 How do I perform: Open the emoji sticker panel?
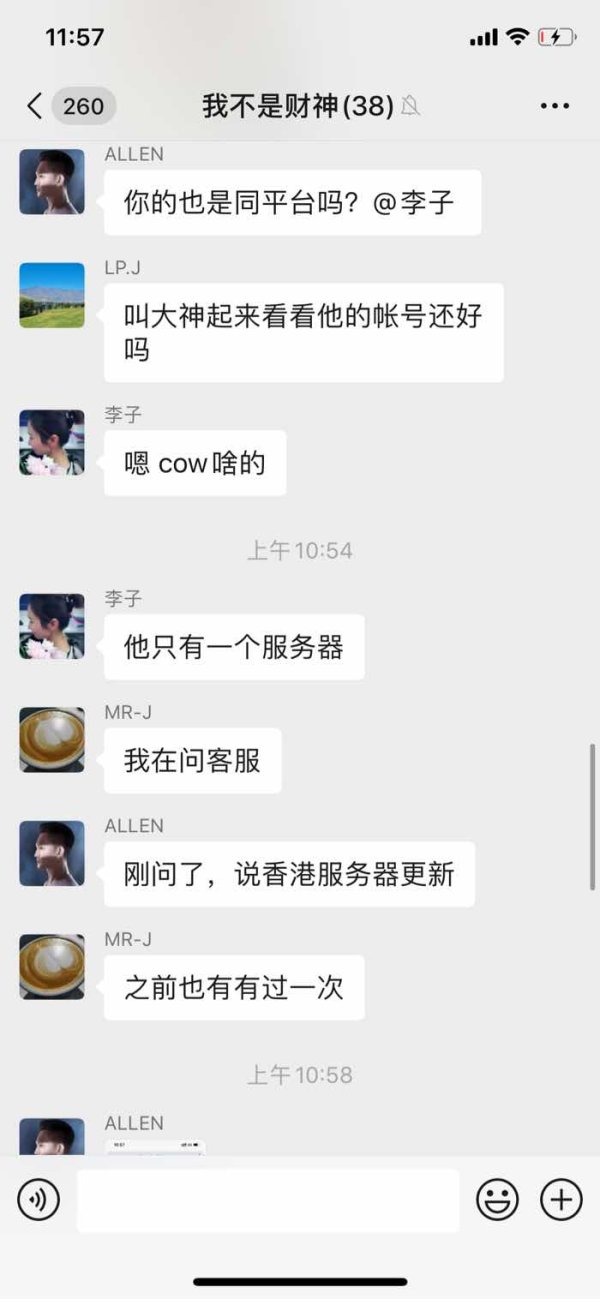click(497, 1199)
